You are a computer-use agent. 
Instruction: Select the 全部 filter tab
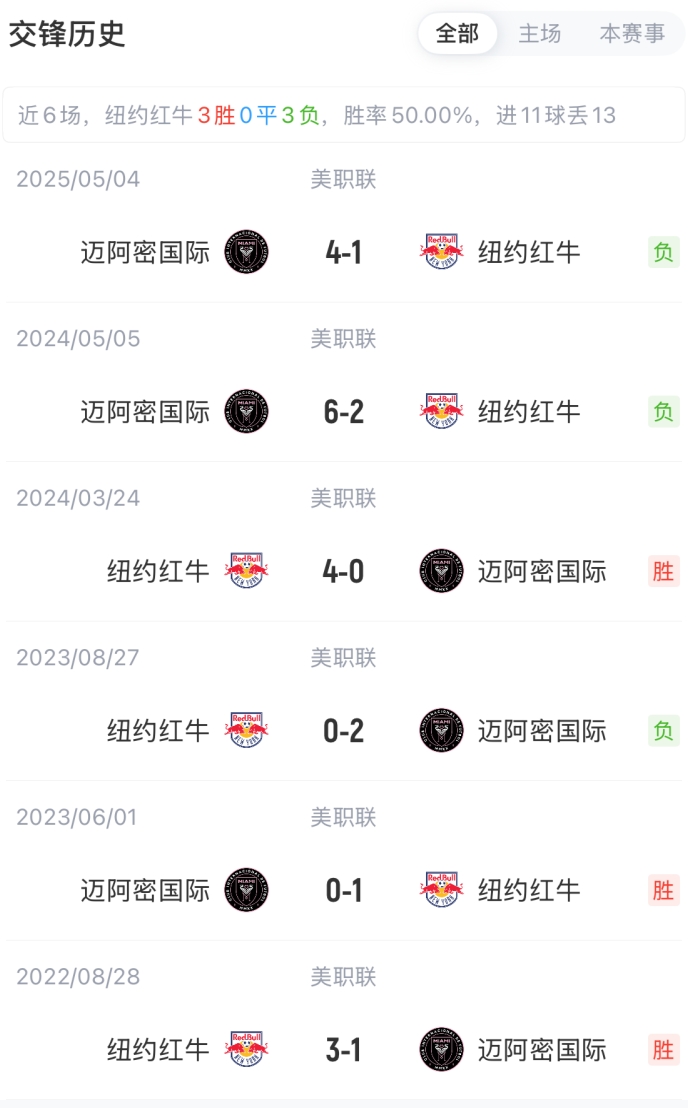click(457, 33)
